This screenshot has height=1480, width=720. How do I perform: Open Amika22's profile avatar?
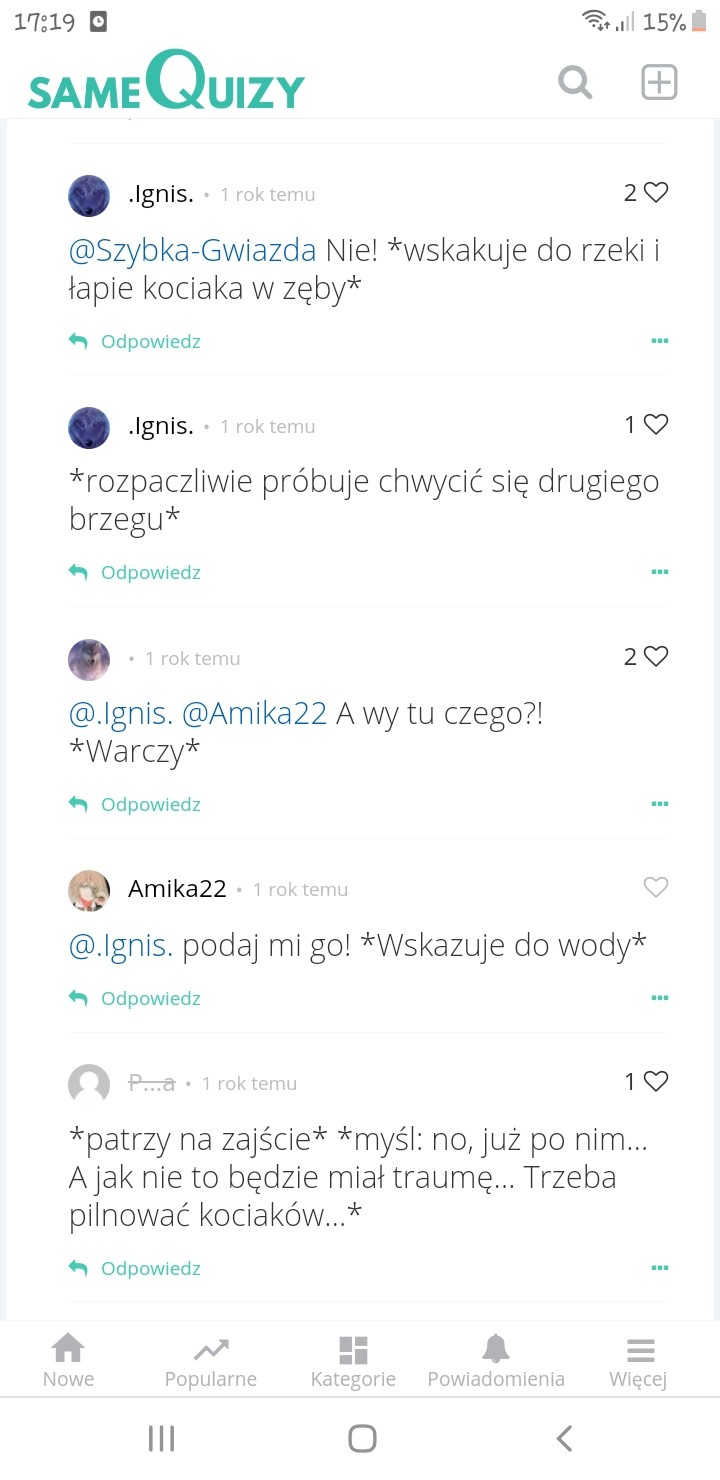89,890
